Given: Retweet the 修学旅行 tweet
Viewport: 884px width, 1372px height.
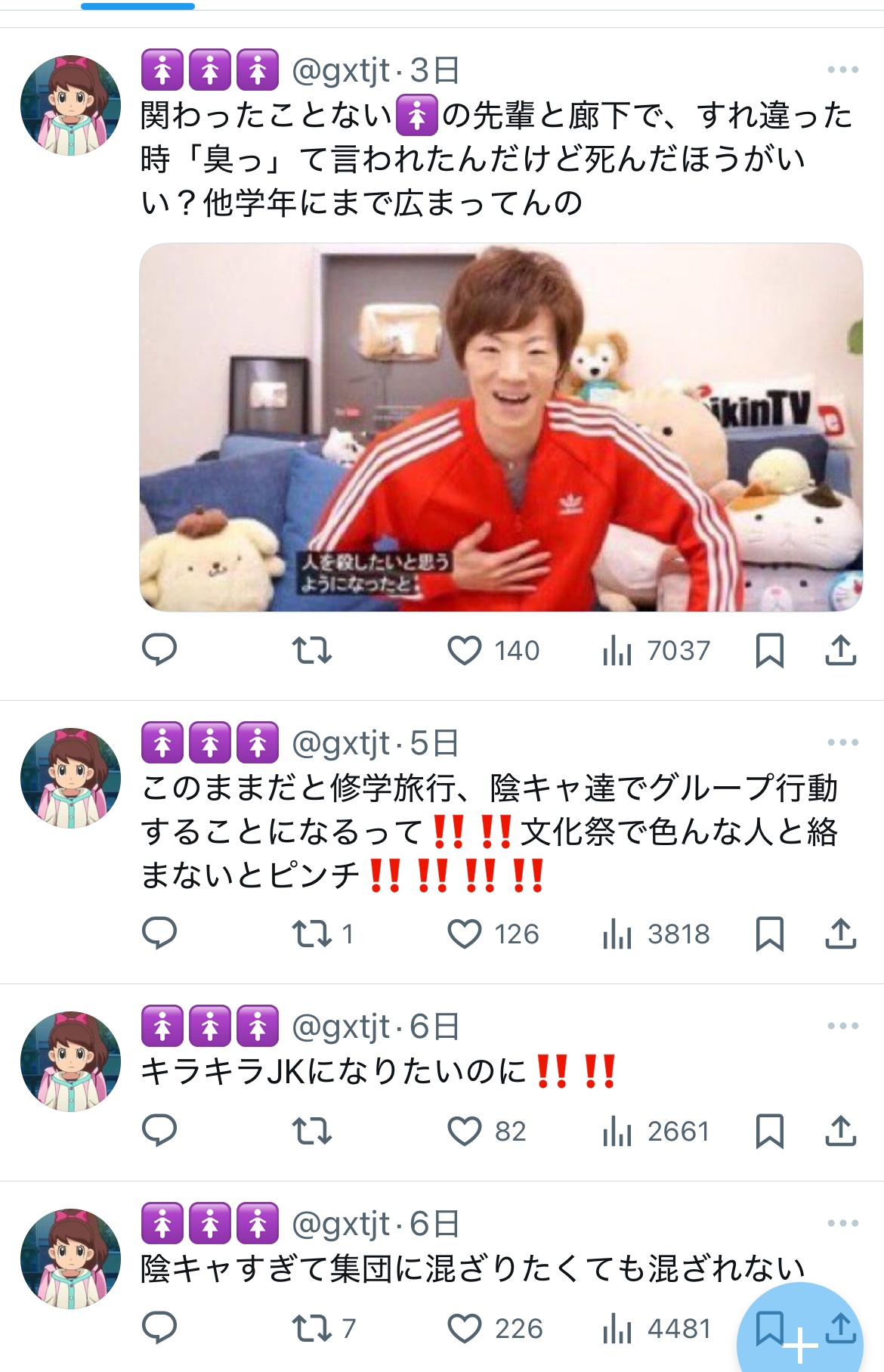Looking at the screenshot, I should pyautogui.click(x=312, y=934).
